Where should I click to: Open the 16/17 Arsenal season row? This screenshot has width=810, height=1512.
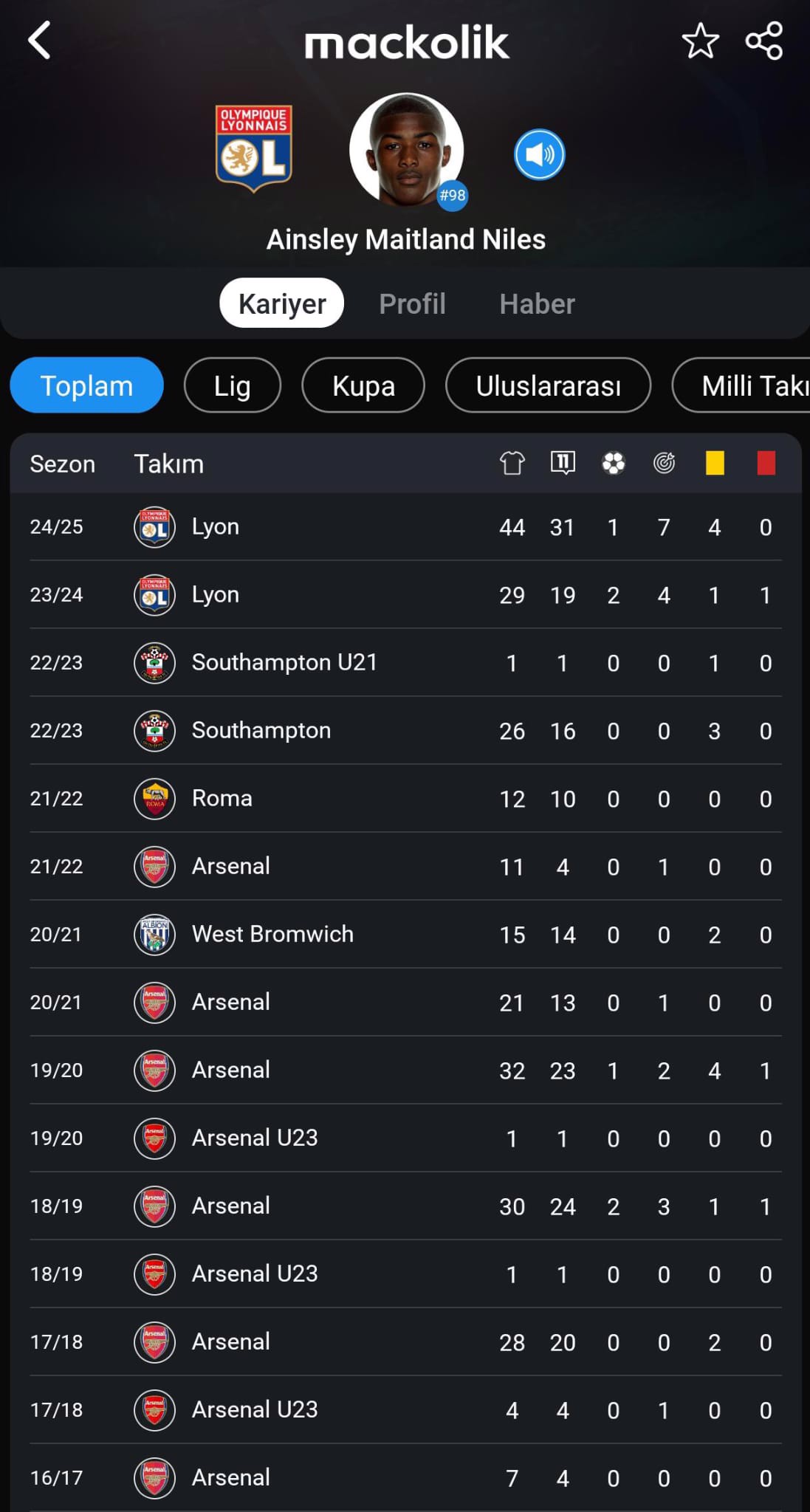point(405,1478)
